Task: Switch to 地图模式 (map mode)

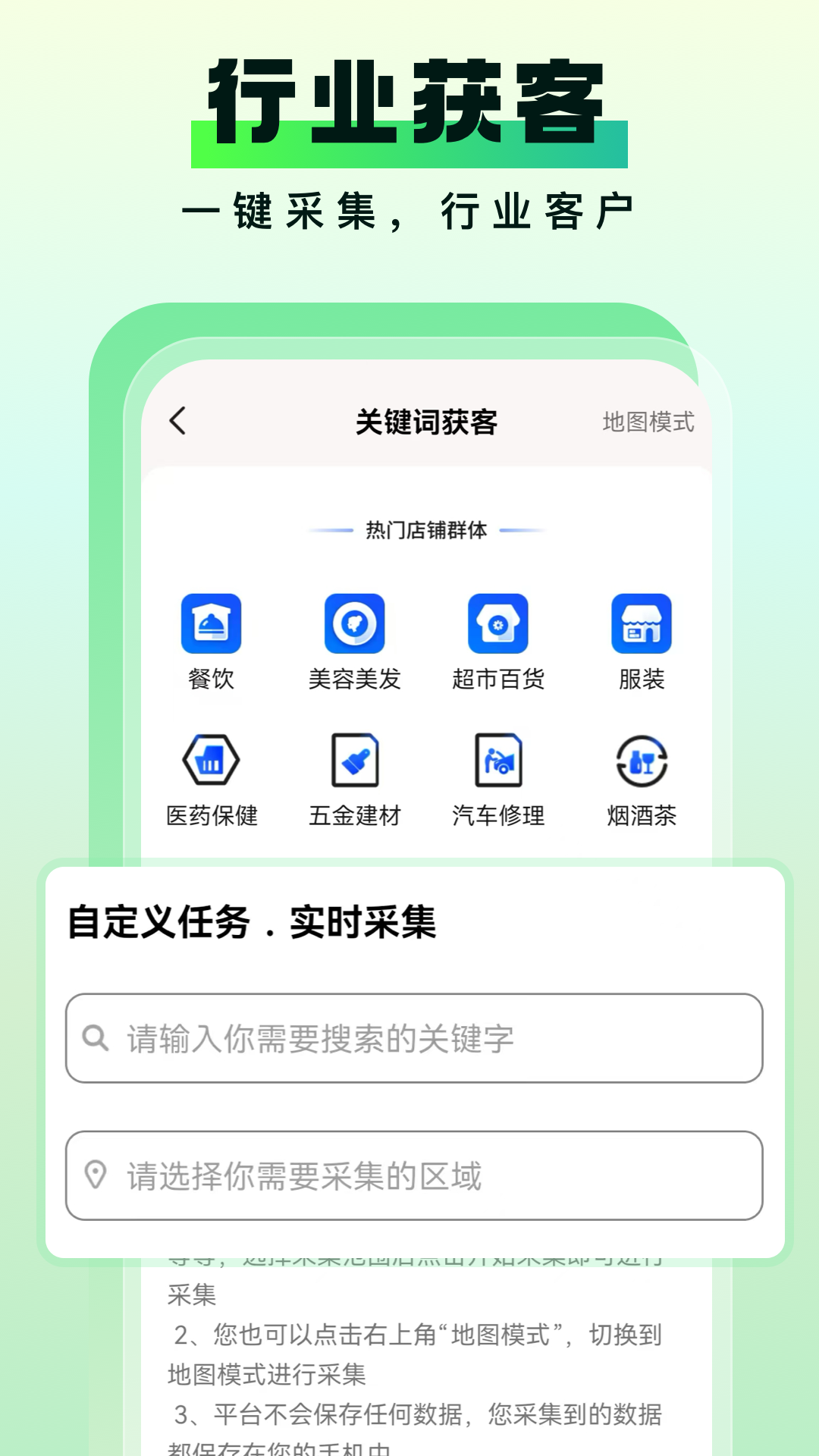Action: (x=648, y=422)
